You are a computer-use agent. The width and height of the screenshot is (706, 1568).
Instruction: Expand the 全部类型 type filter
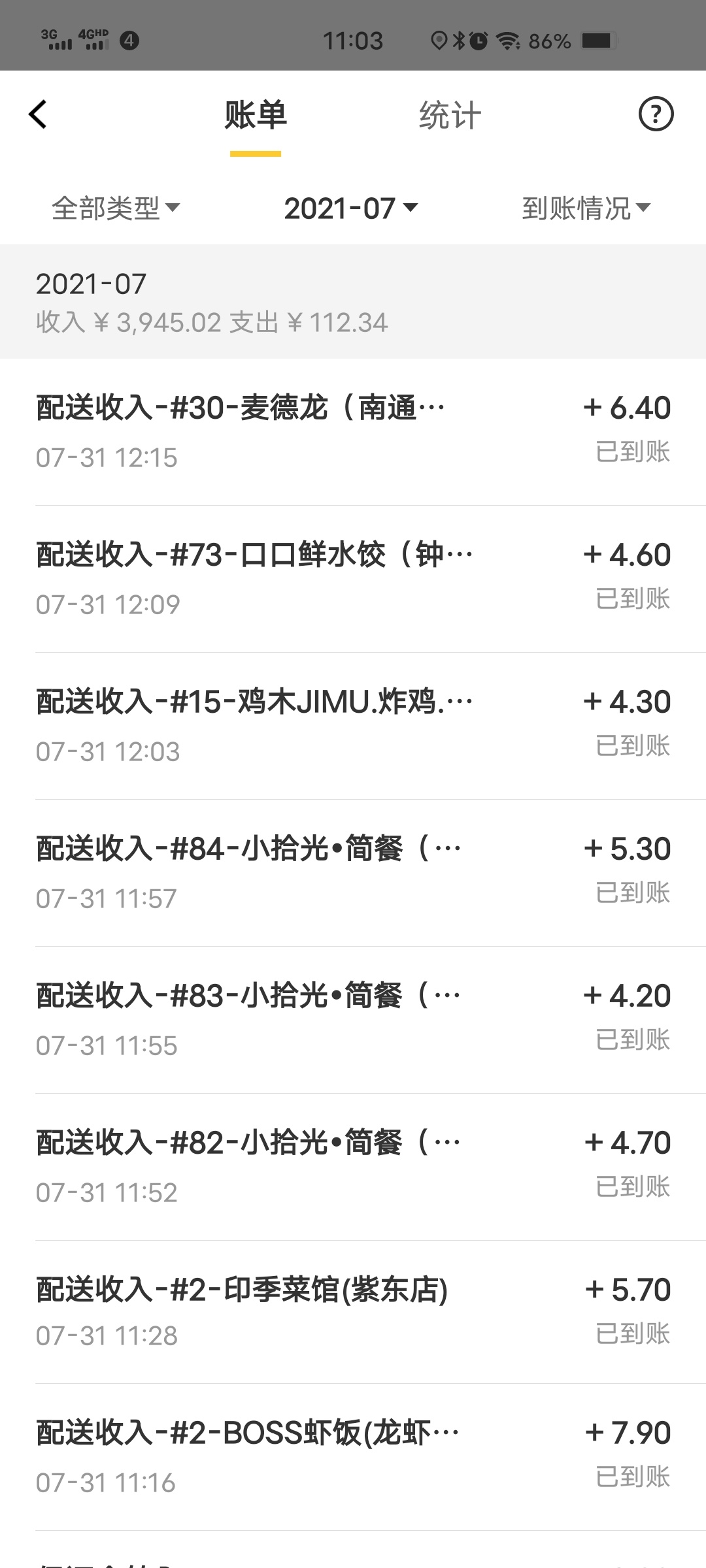click(116, 208)
